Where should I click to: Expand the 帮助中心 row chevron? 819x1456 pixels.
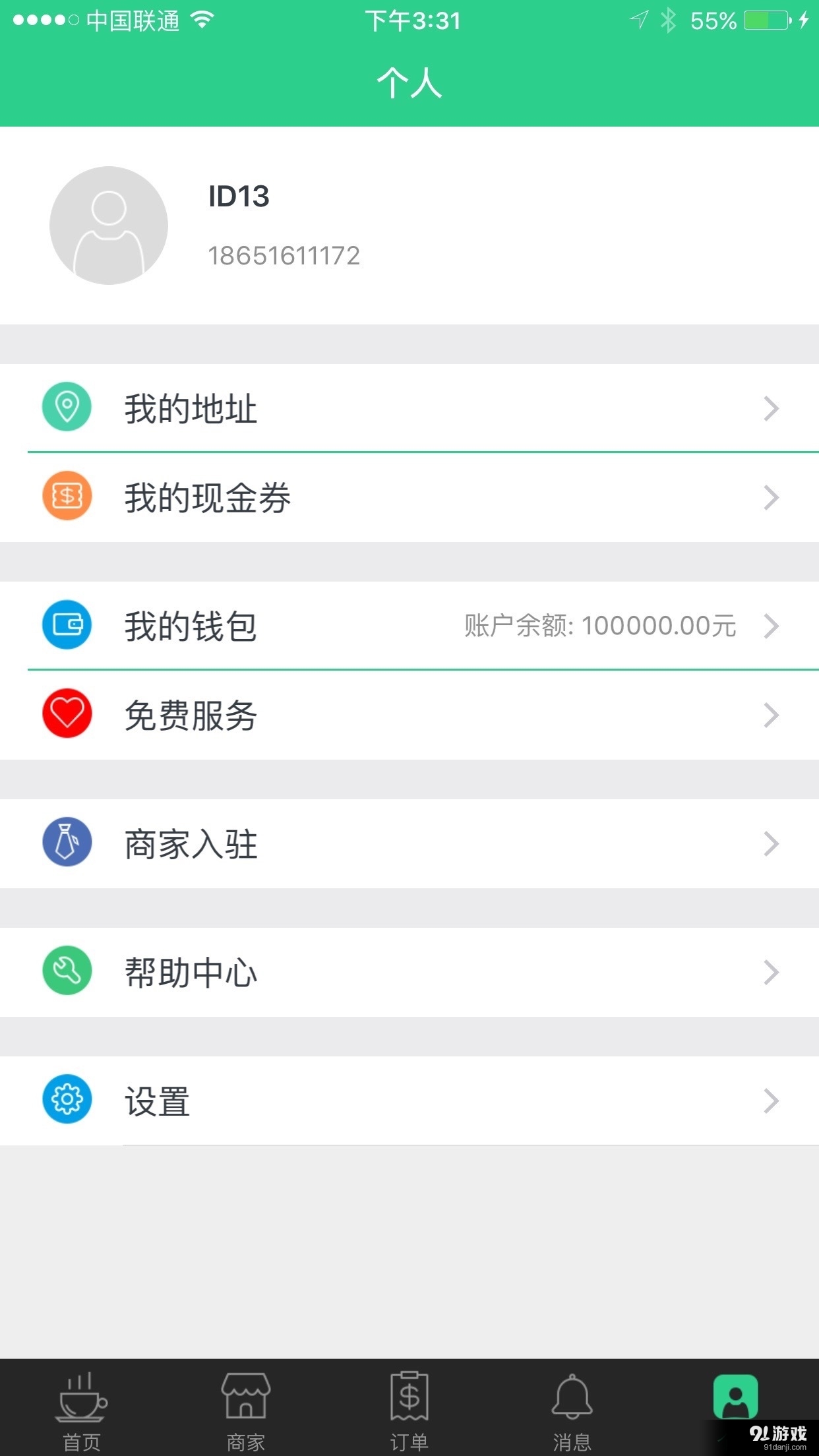[770, 971]
